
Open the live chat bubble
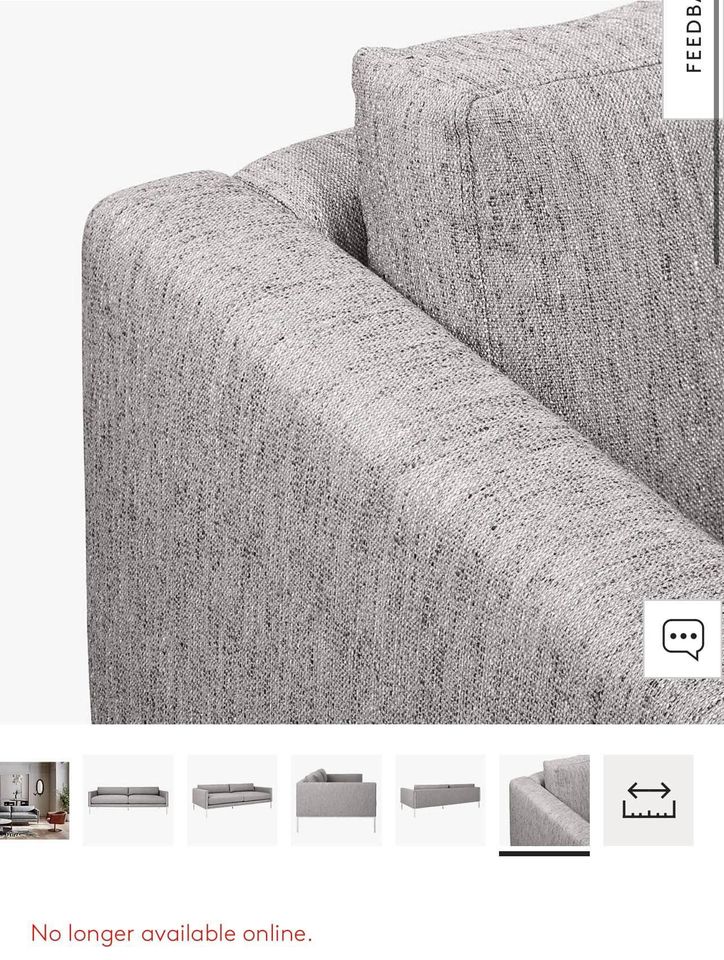click(683, 639)
